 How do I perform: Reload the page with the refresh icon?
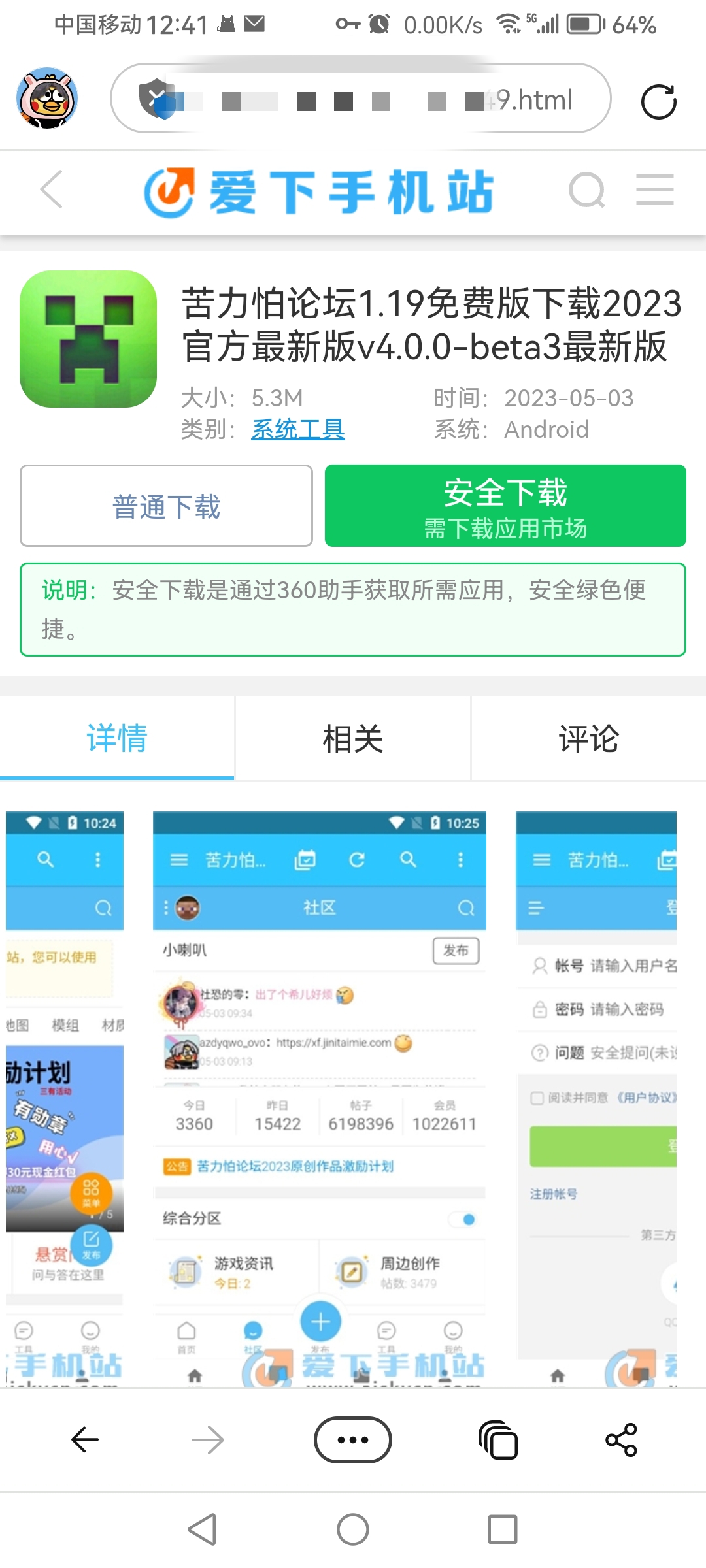(x=658, y=101)
